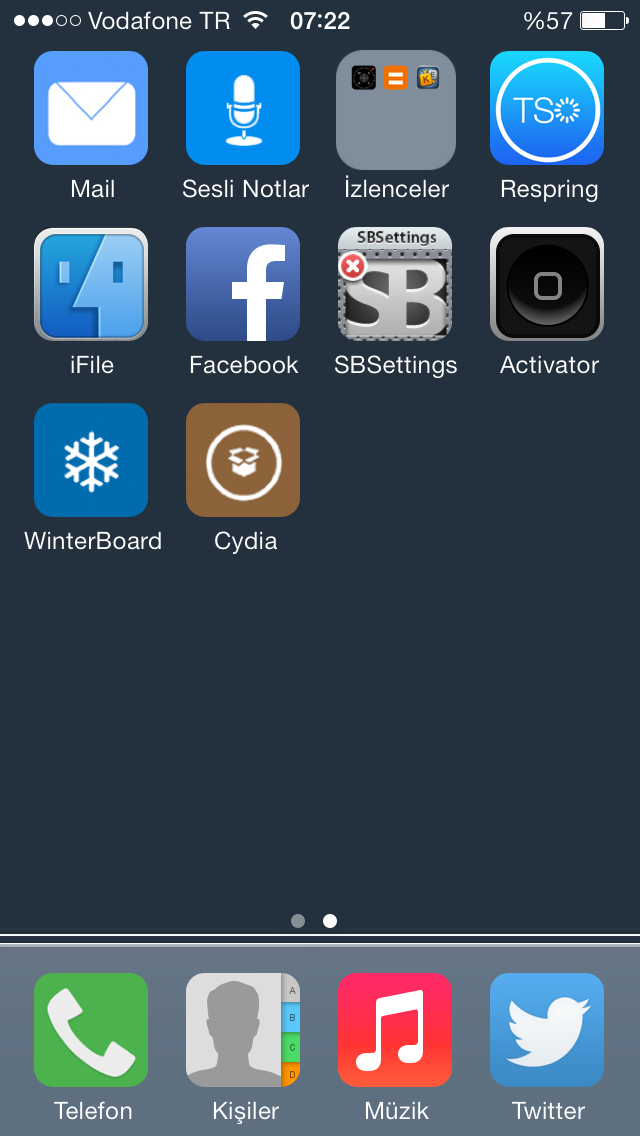This screenshot has width=640, height=1136.
Task: Open Twitter from the dock
Action: coord(547,1030)
